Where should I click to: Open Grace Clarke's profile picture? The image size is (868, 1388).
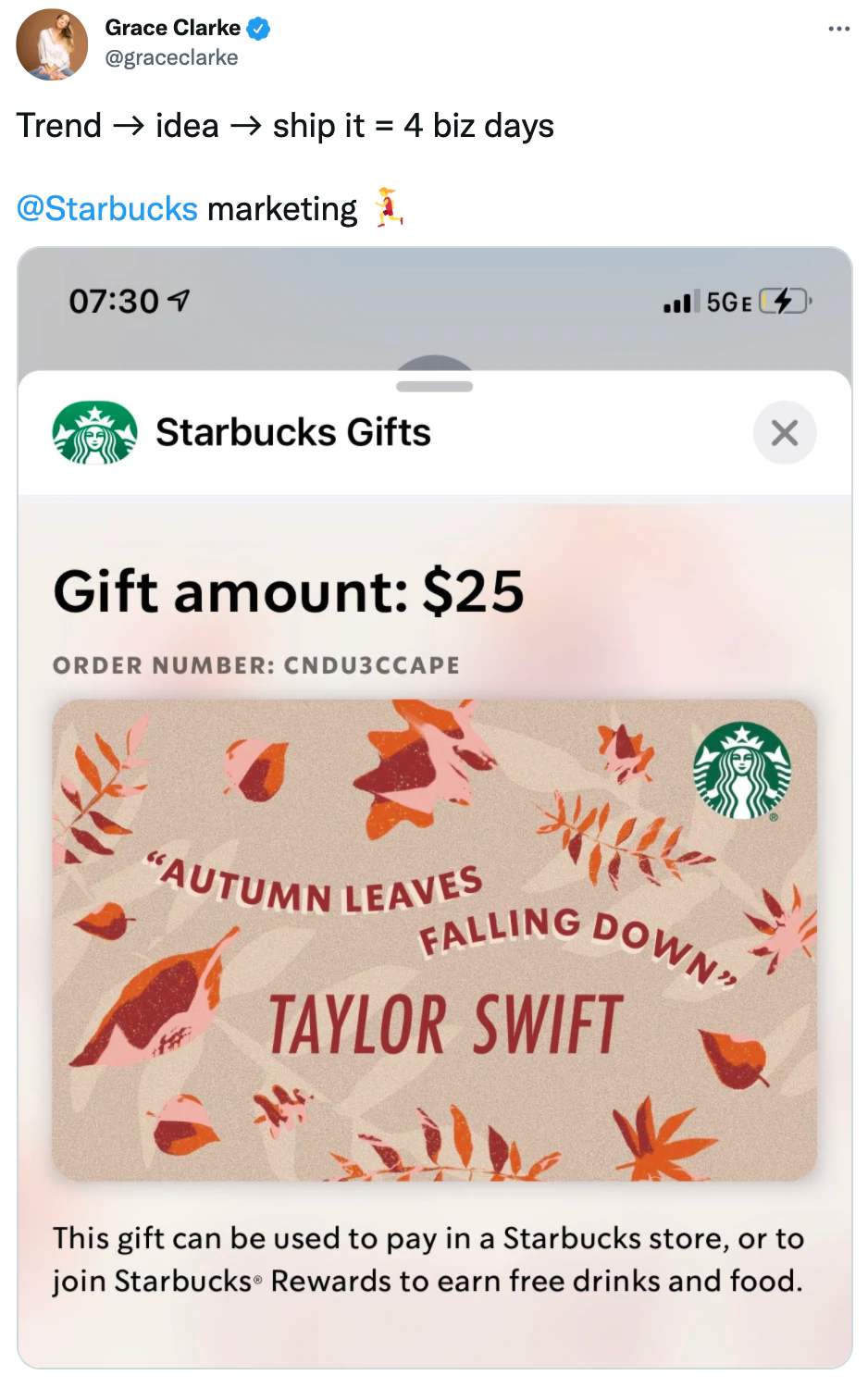pos(52,44)
